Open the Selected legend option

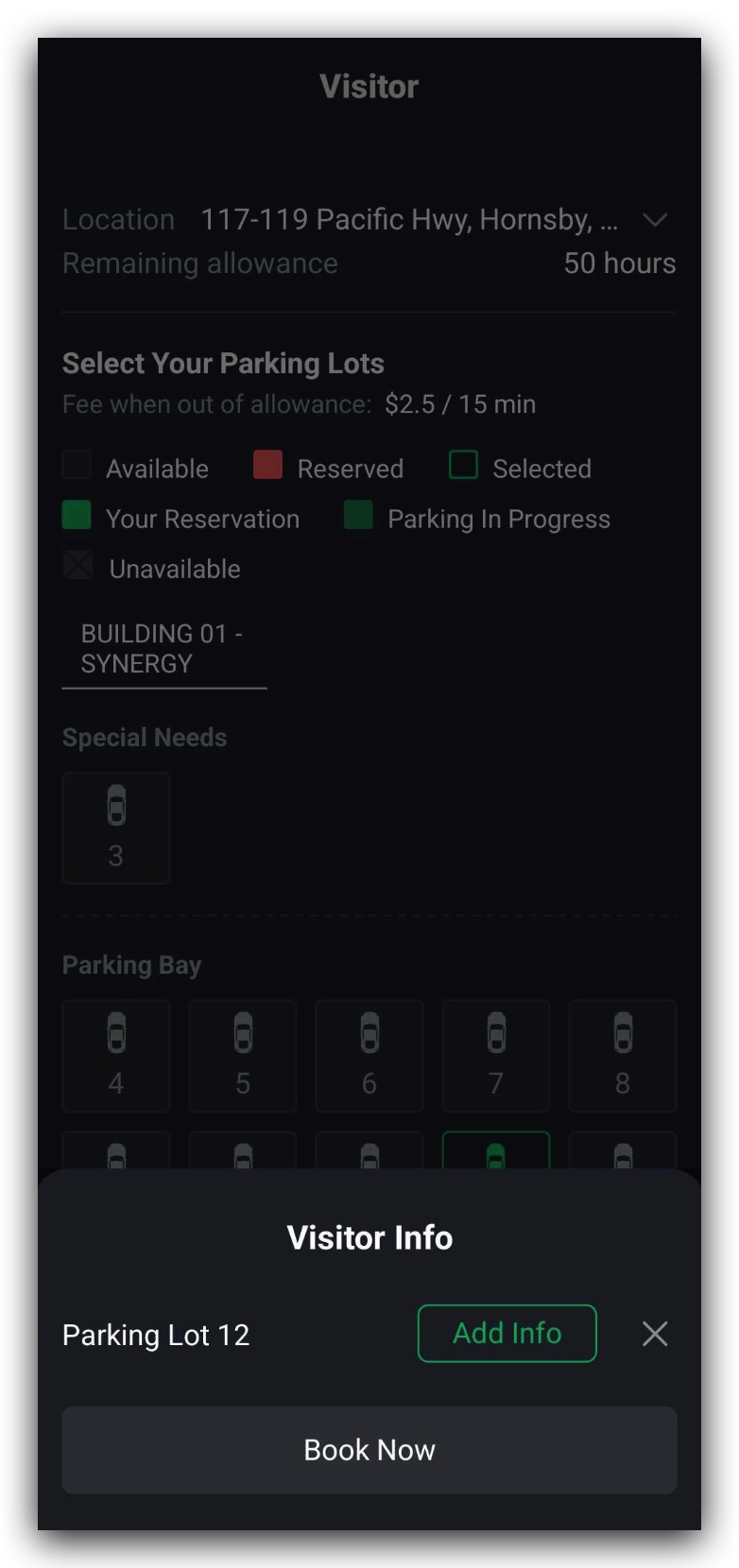(x=462, y=465)
